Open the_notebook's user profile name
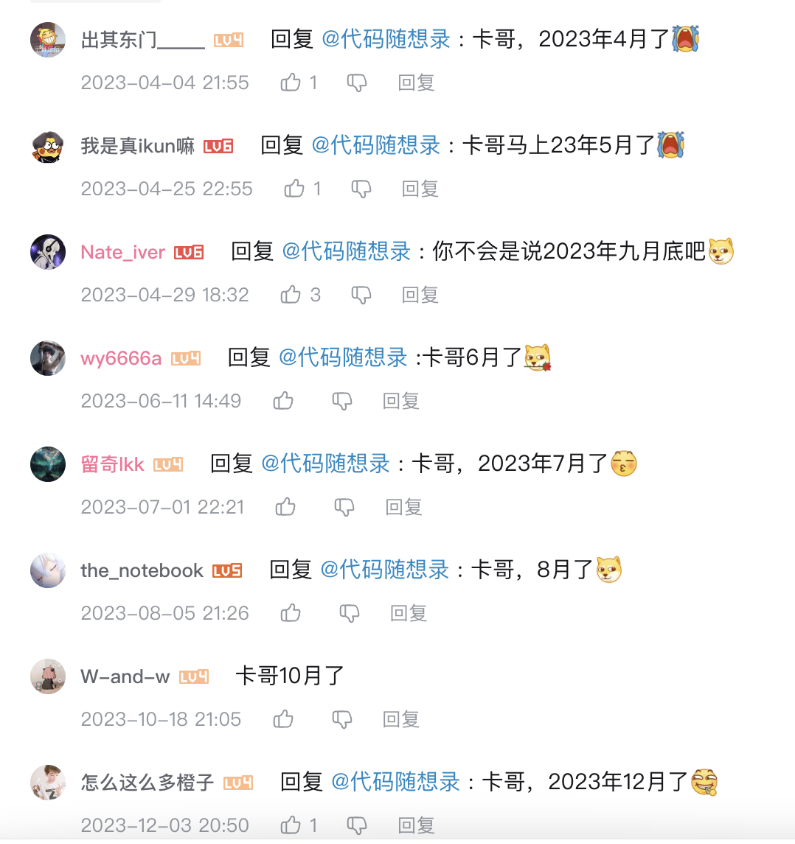The height and width of the screenshot is (844, 795). coord(141,570)
